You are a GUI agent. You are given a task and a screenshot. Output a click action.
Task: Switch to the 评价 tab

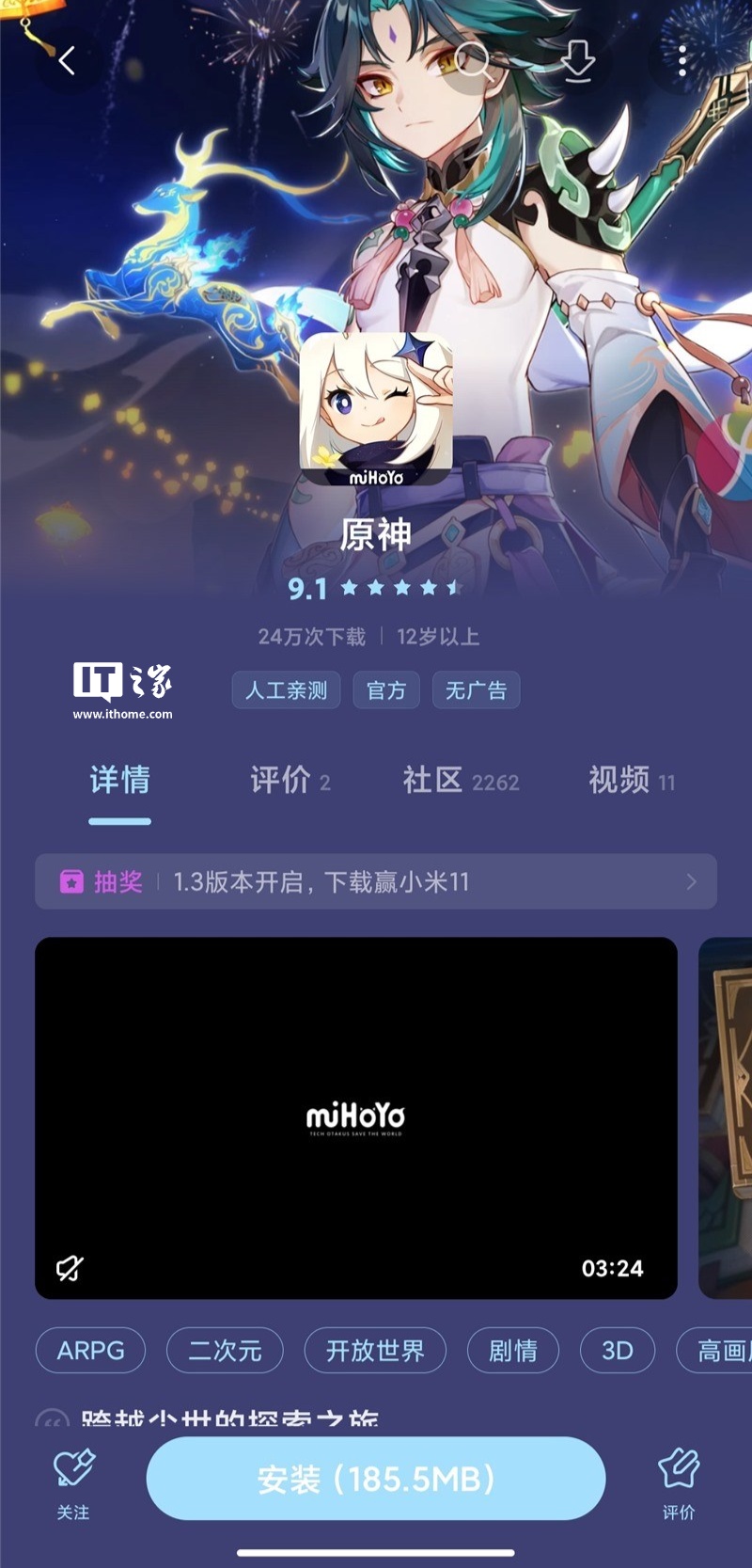[290, 781]
